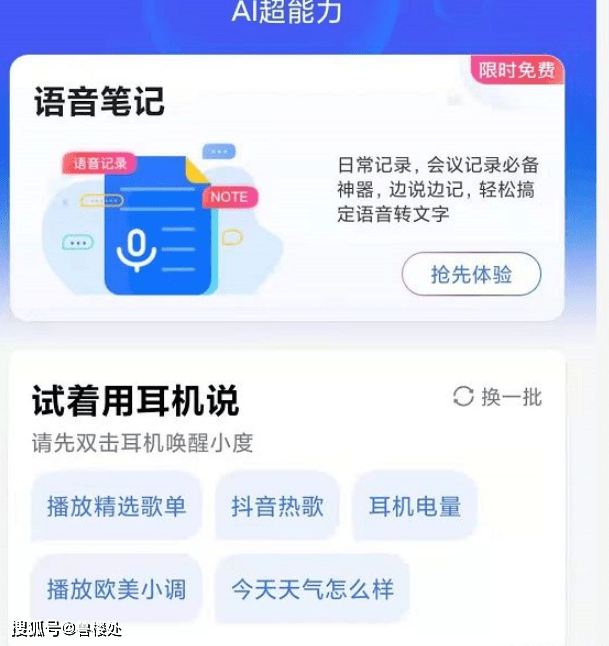Choose the 抖音热歌 chip

[x=277, y=506]
